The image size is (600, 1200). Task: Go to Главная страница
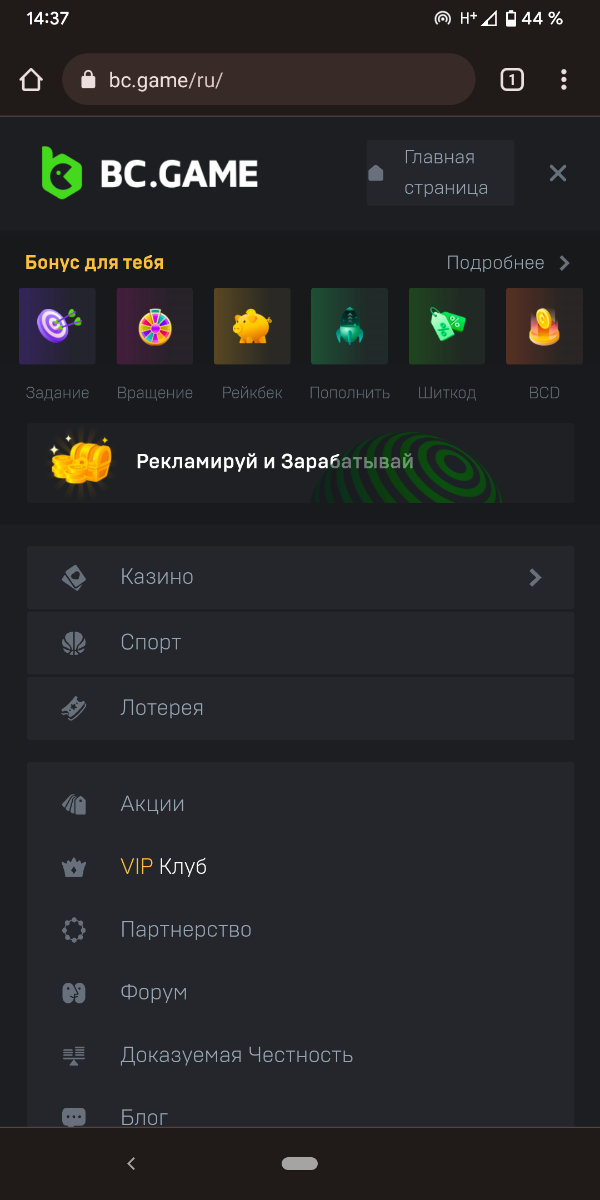440,173
